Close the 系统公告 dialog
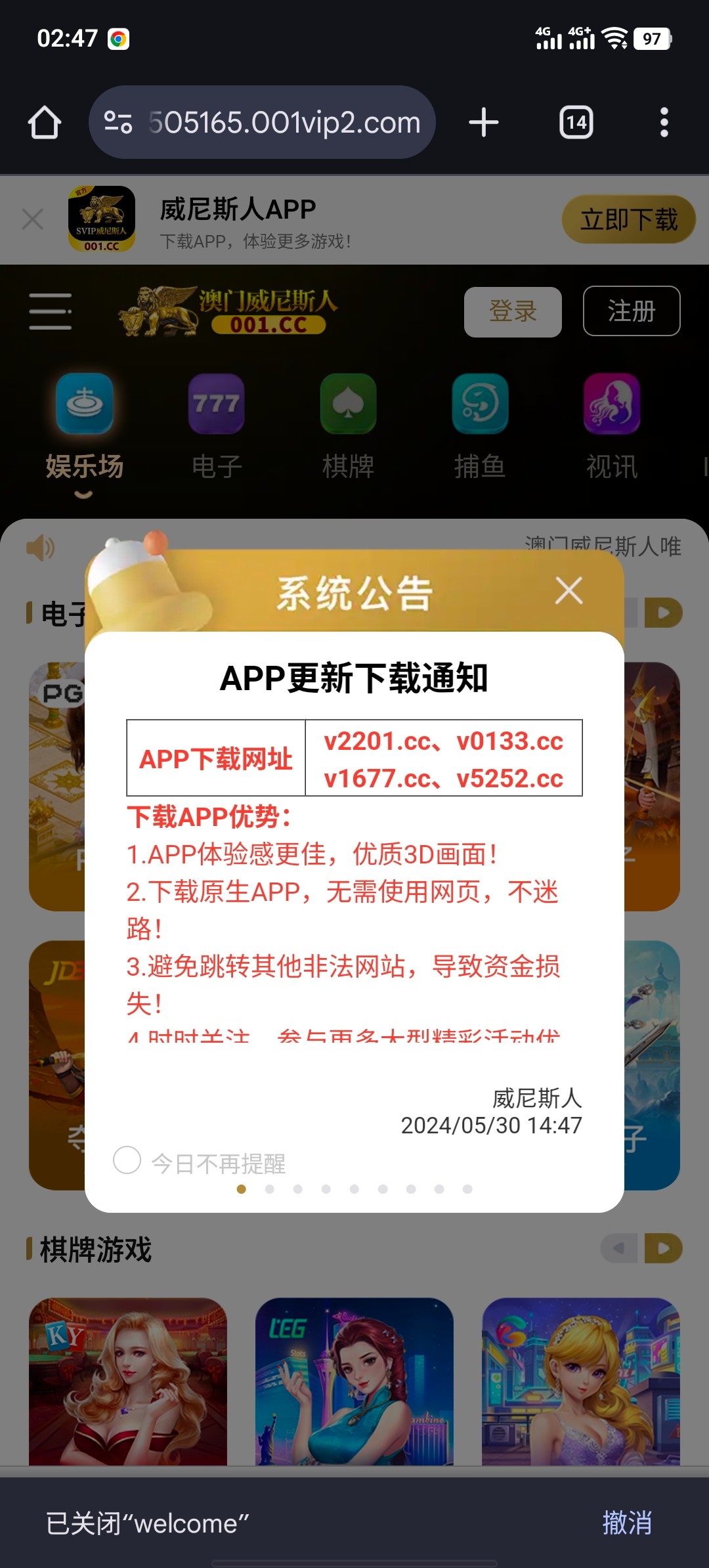Image resolution: width=709 pixels, height=1568 pixels. (x=569, y=590)
